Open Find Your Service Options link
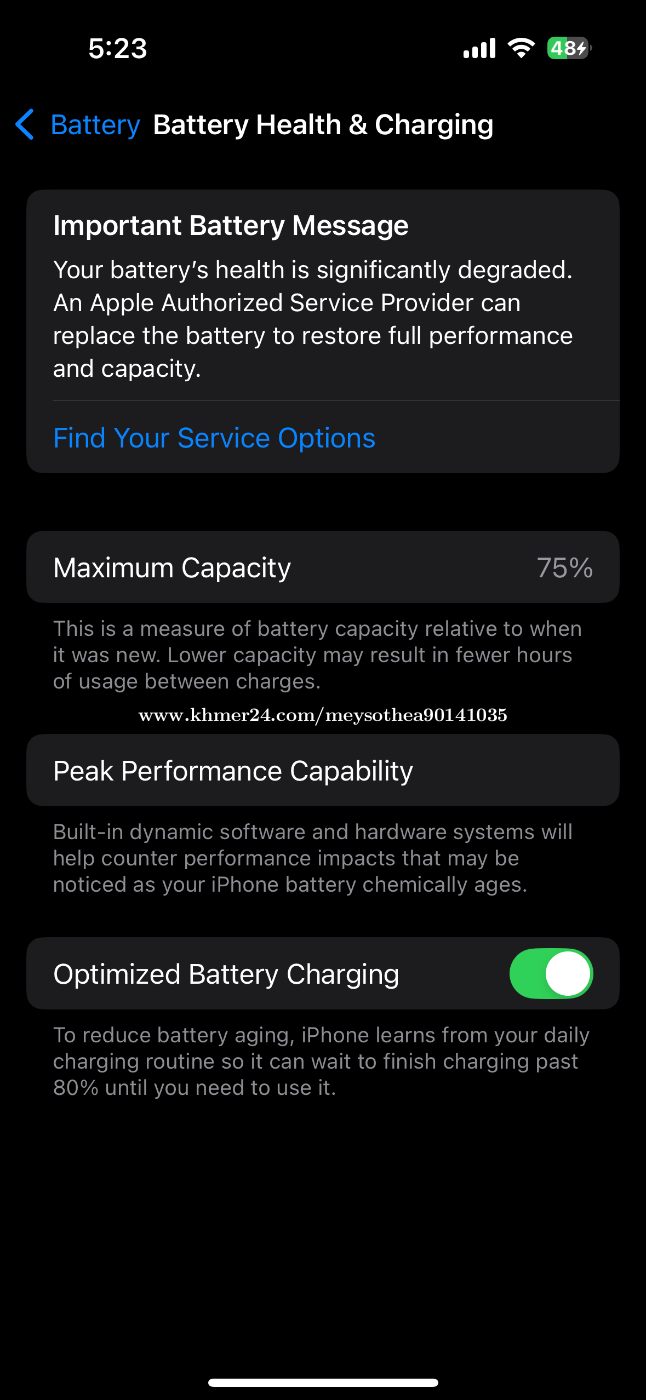Viewport: 646px width, 1400px height. coord(214,438)
